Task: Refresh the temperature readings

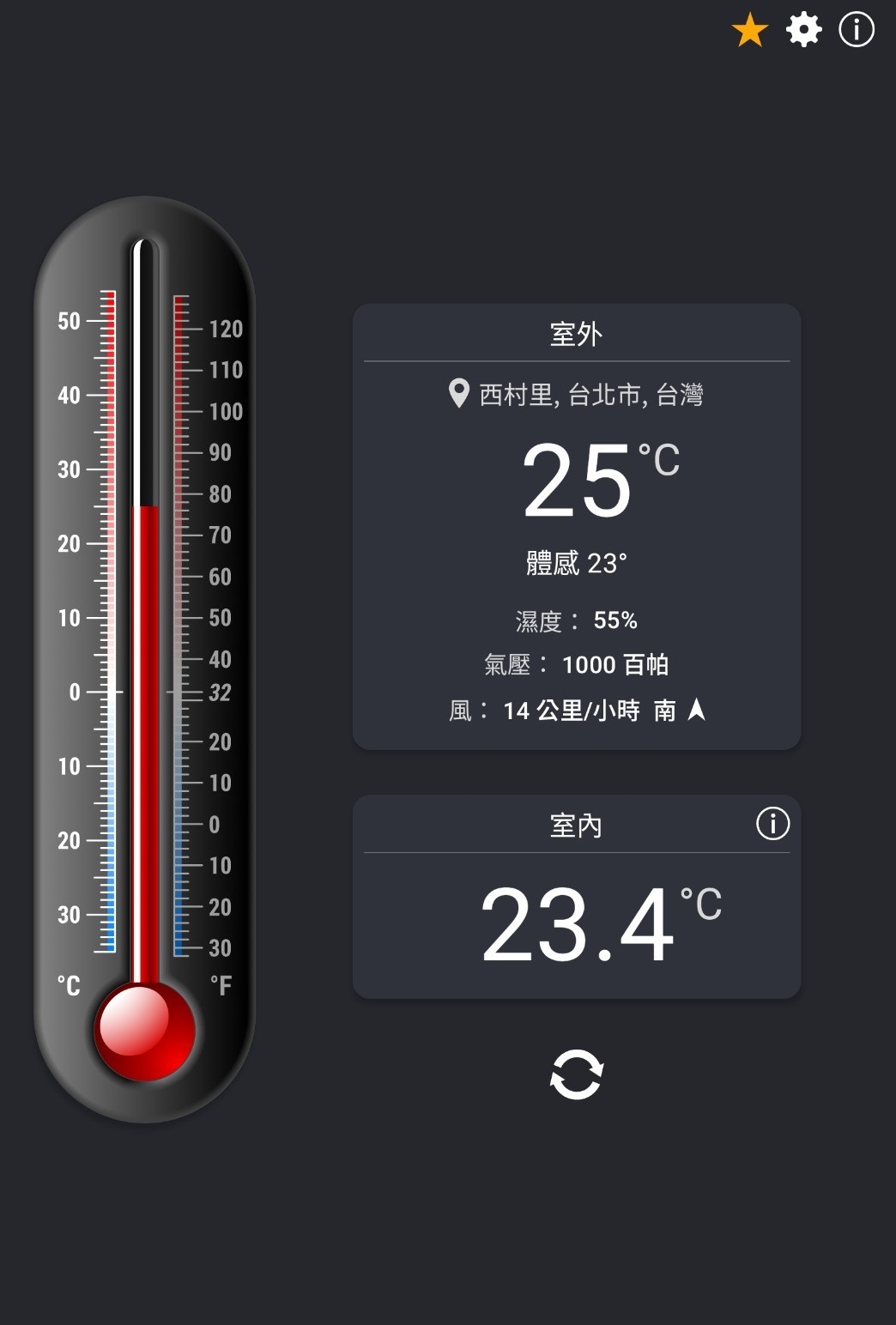Action: click(576, 1074)
